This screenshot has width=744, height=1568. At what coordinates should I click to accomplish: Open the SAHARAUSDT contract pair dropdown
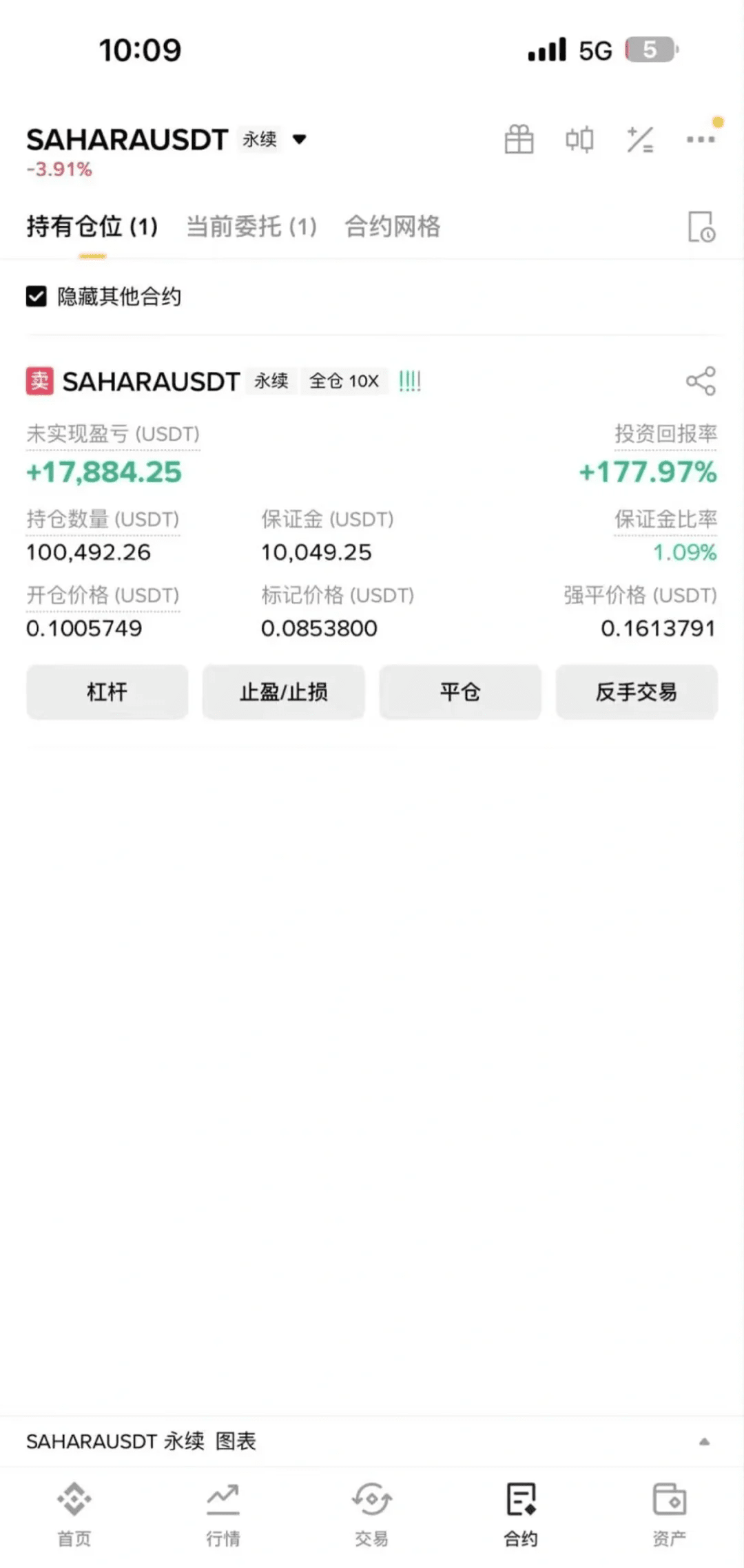click(298, 140)
